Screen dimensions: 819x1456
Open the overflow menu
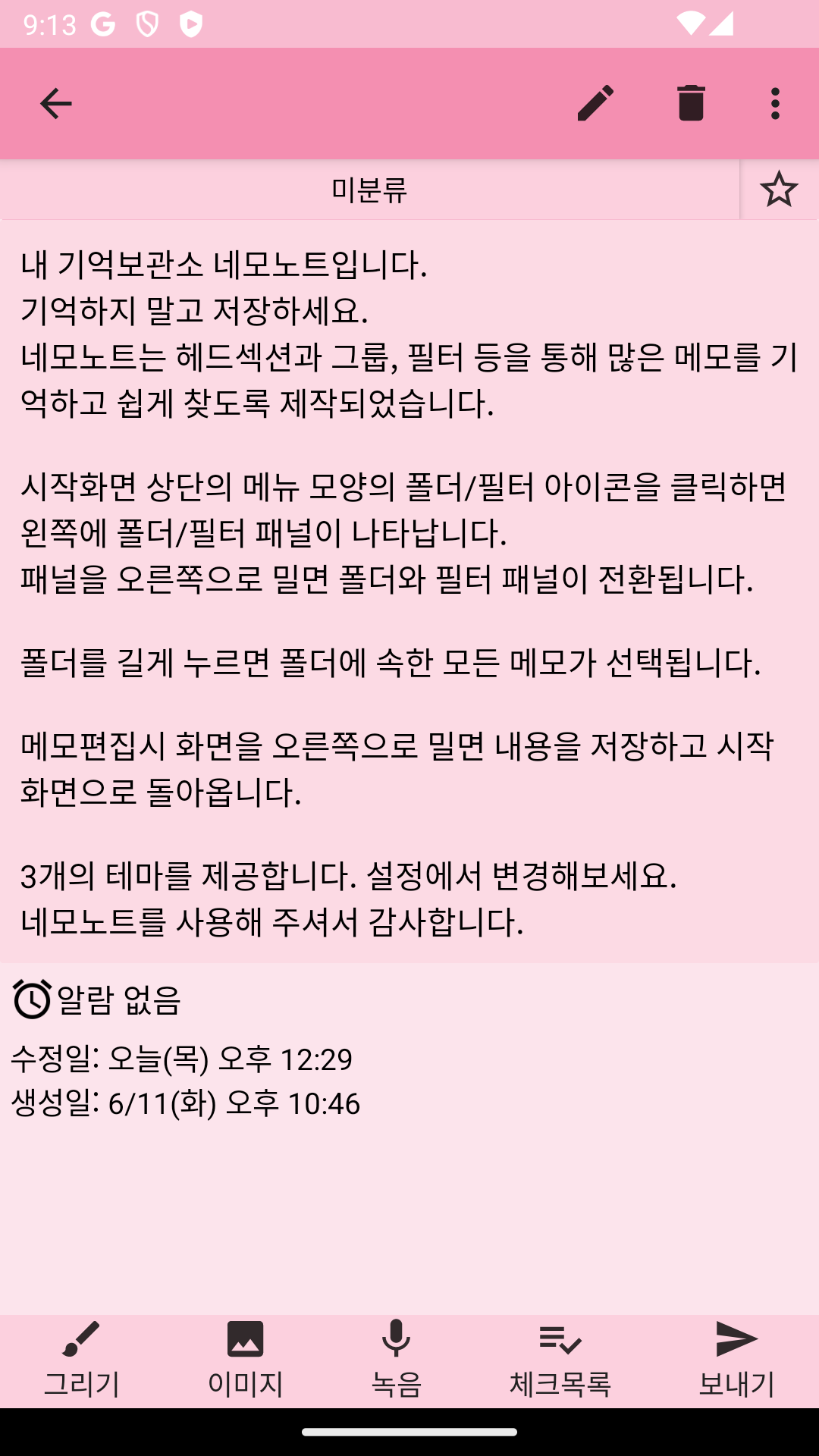775,104
